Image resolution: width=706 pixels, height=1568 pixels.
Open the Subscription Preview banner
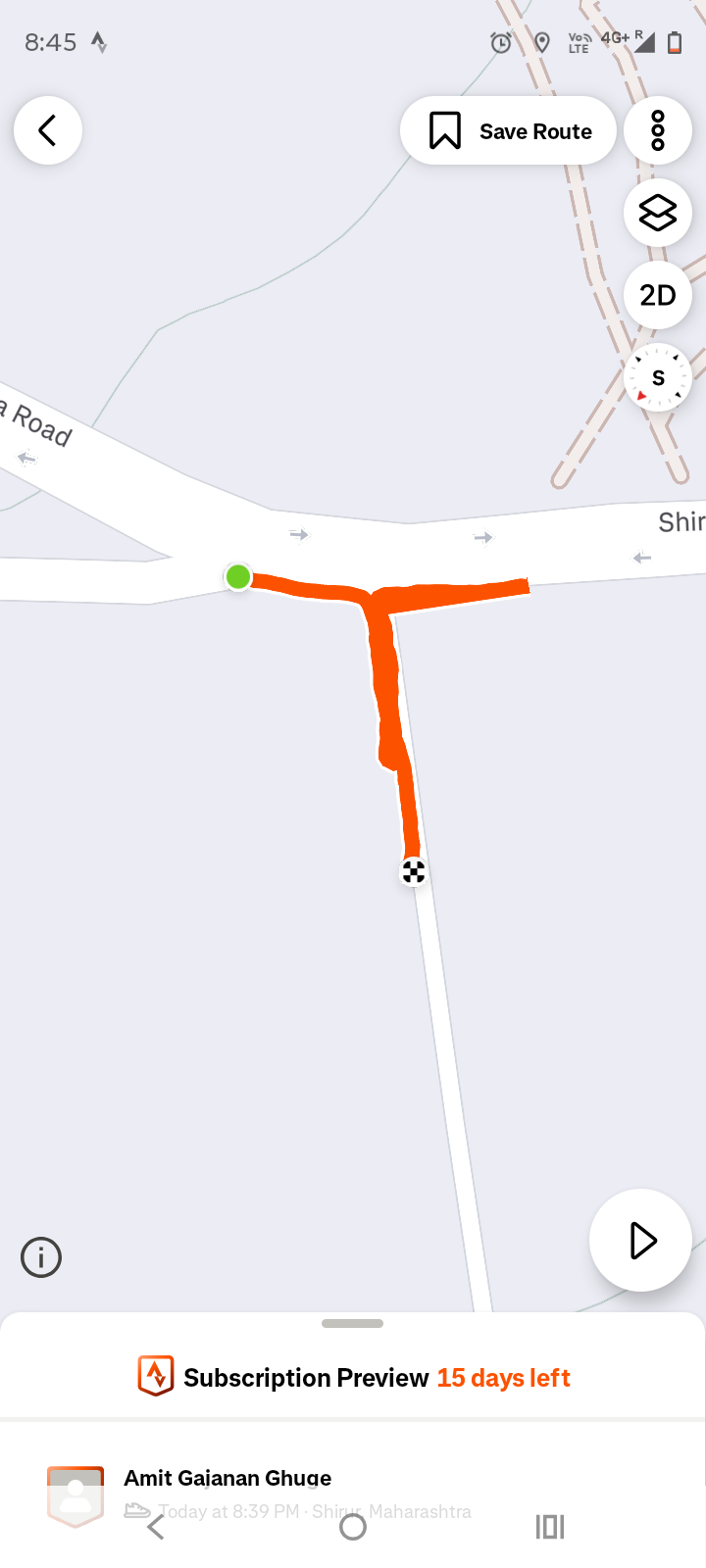click(353, 1377)
